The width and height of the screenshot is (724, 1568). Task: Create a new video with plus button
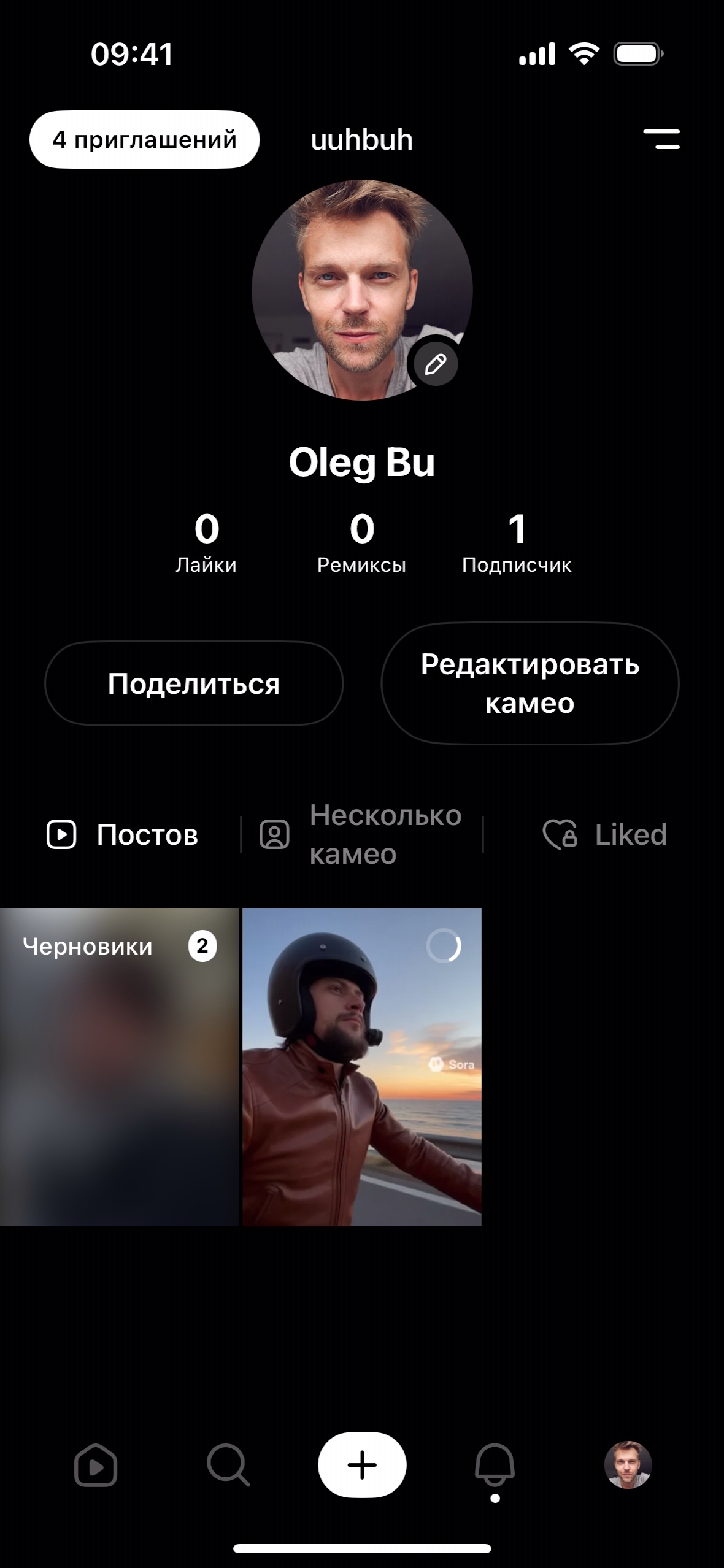pyautogui.click(x=362, y=1465)
